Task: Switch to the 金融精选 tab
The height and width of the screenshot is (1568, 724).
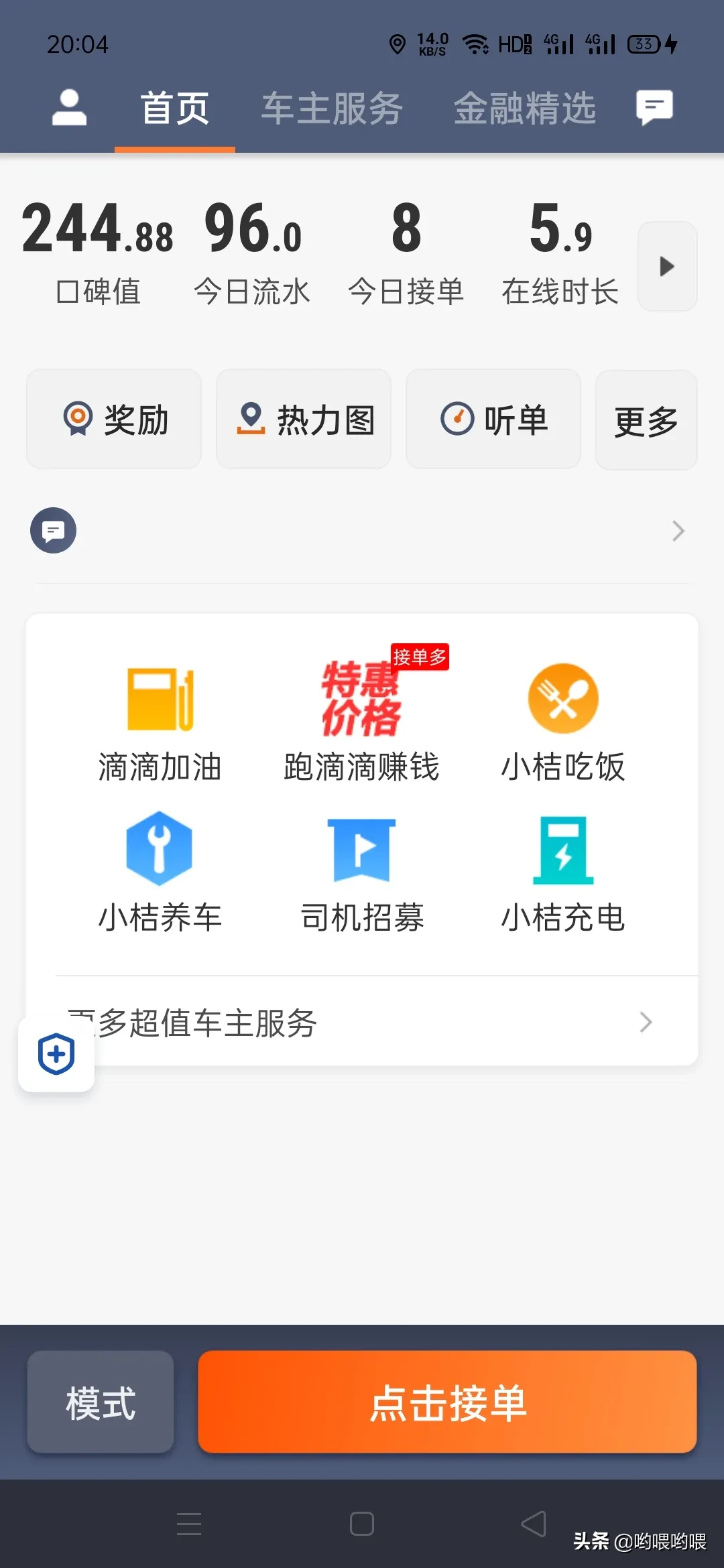Action: [x=524, y=108]
